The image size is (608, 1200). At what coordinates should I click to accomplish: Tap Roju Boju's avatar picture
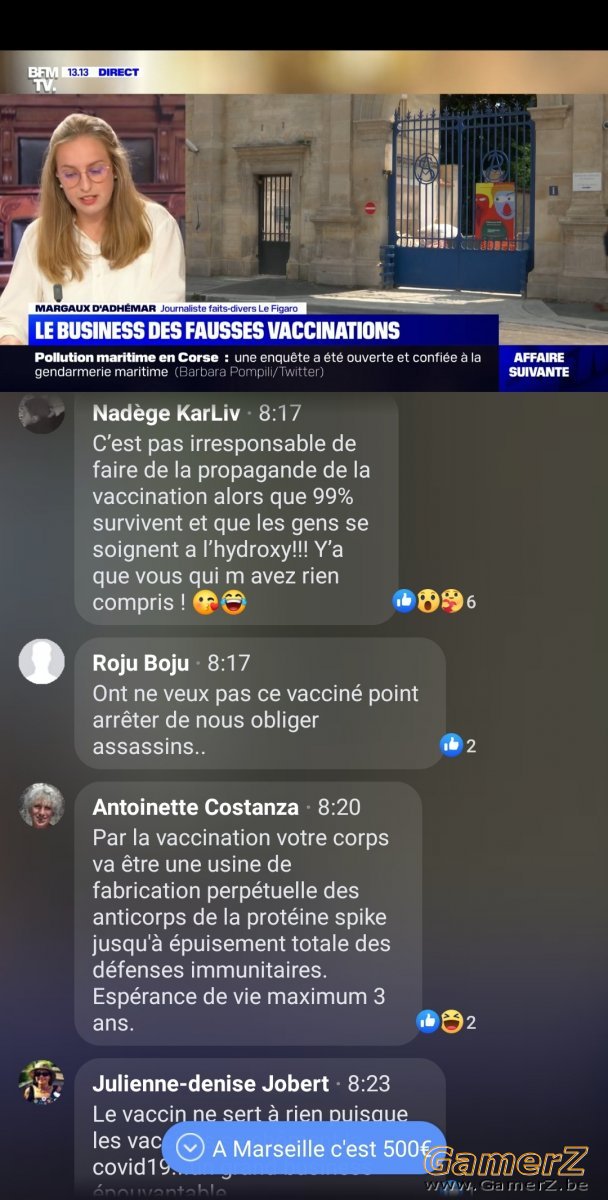pyautogui.click(x=42, y=662)
